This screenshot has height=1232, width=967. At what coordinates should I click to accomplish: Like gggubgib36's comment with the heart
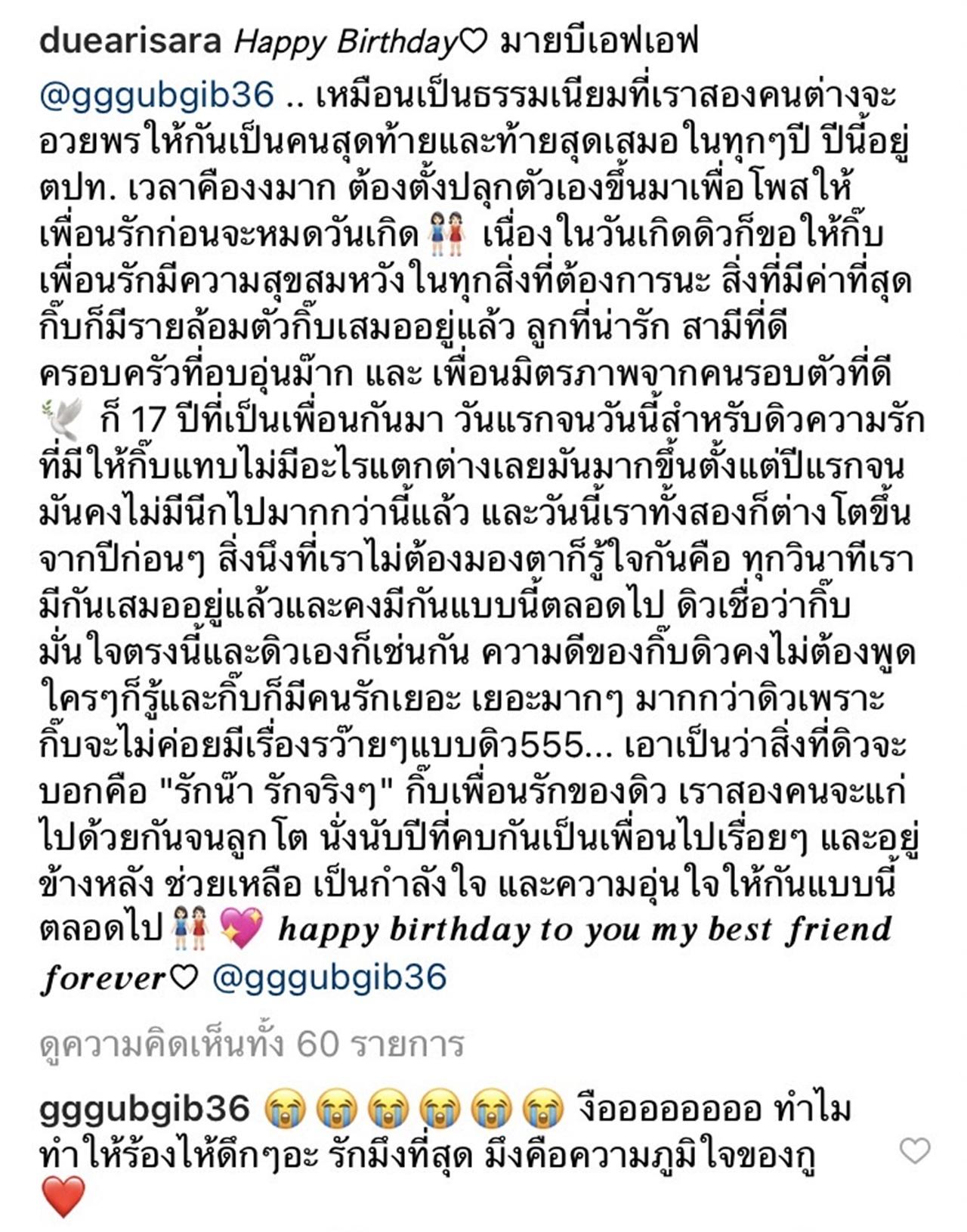pyautogui.click(x=914, y=1150)
